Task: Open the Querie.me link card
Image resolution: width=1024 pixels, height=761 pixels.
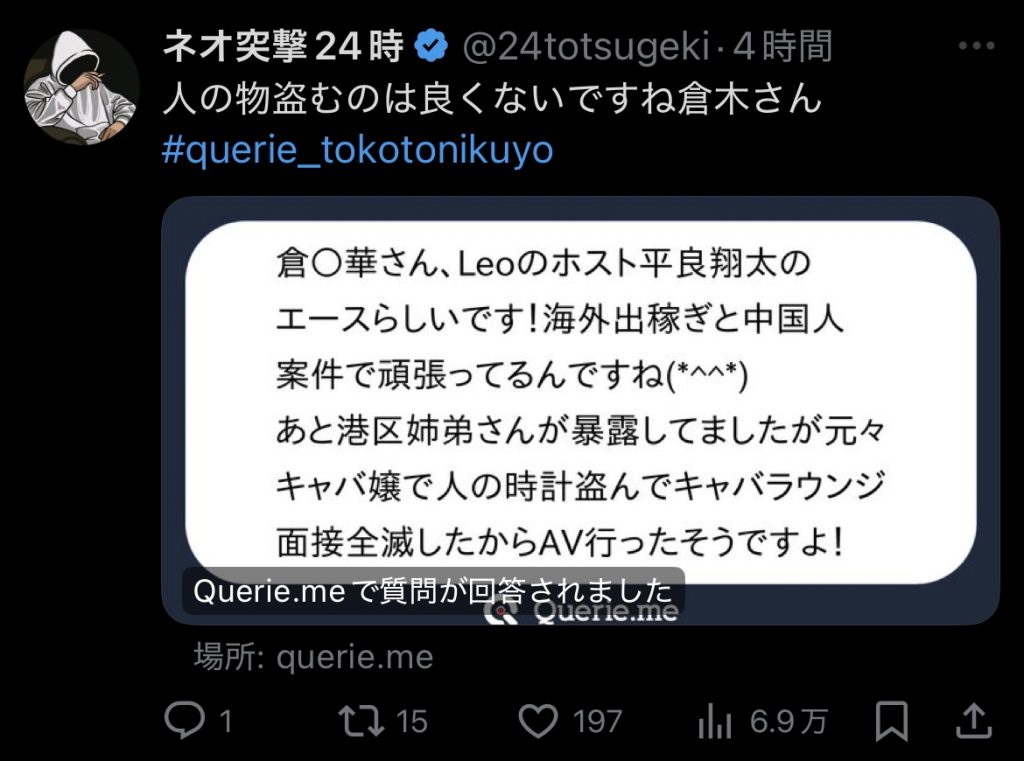Action: [x=580, y=410]
